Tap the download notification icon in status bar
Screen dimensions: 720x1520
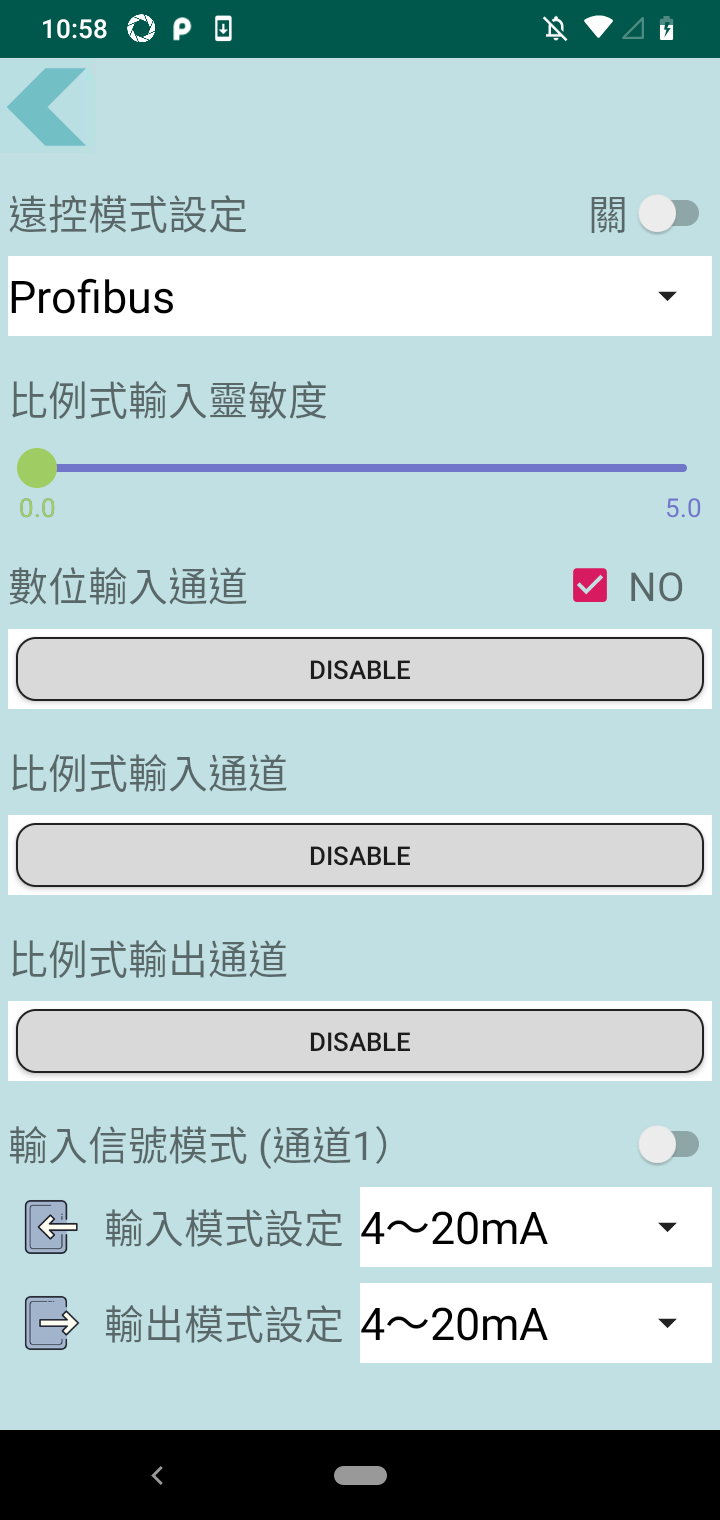[222, 28]
